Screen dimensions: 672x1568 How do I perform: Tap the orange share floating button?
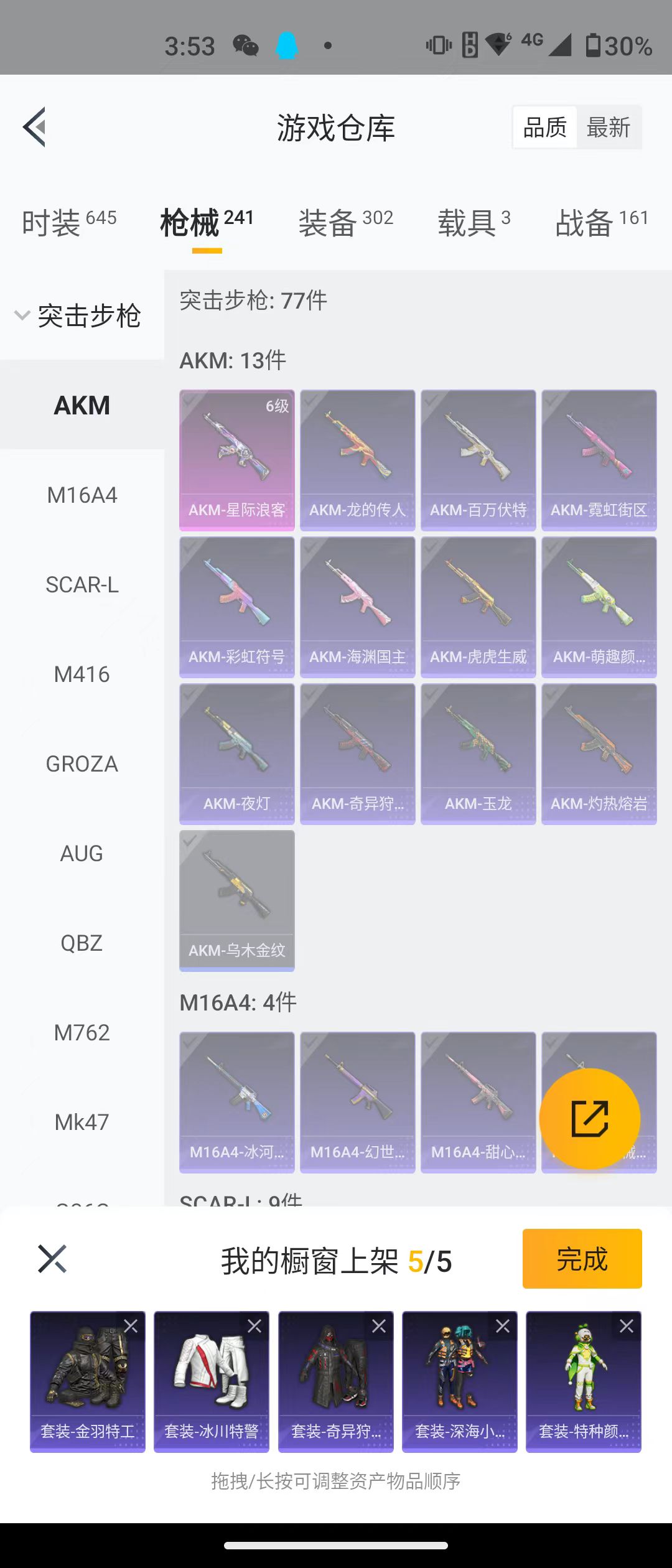coord(589,1118)
